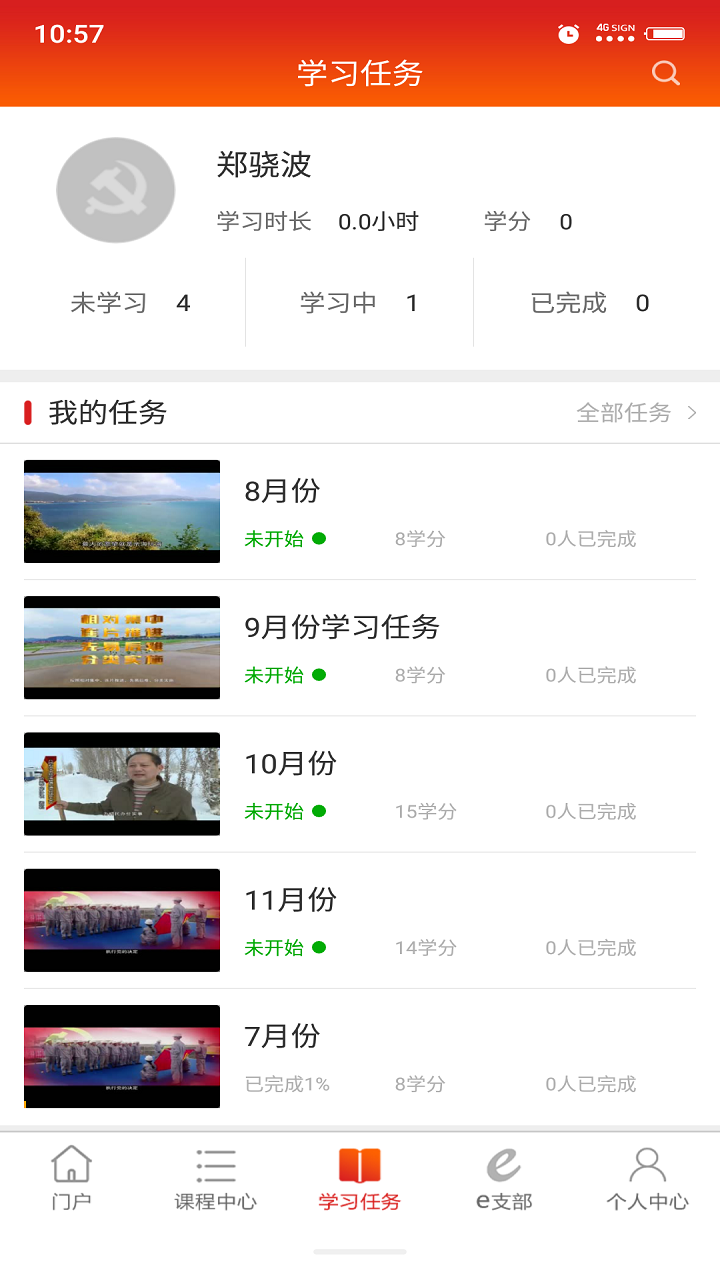The width and height of the screenshot is (720, 1280).
Task: Tap the green indicator beside 10月份
Action: tap(320, 811)
